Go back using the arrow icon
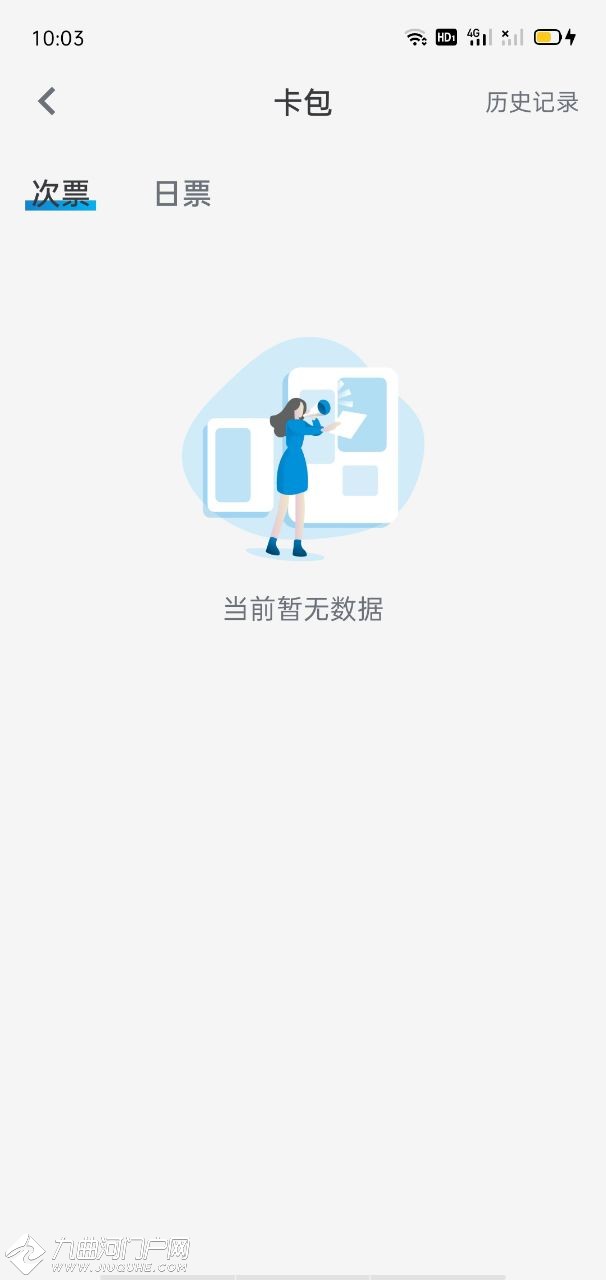The height and width of the screenshot is (1280, 606). pos(46,101)
